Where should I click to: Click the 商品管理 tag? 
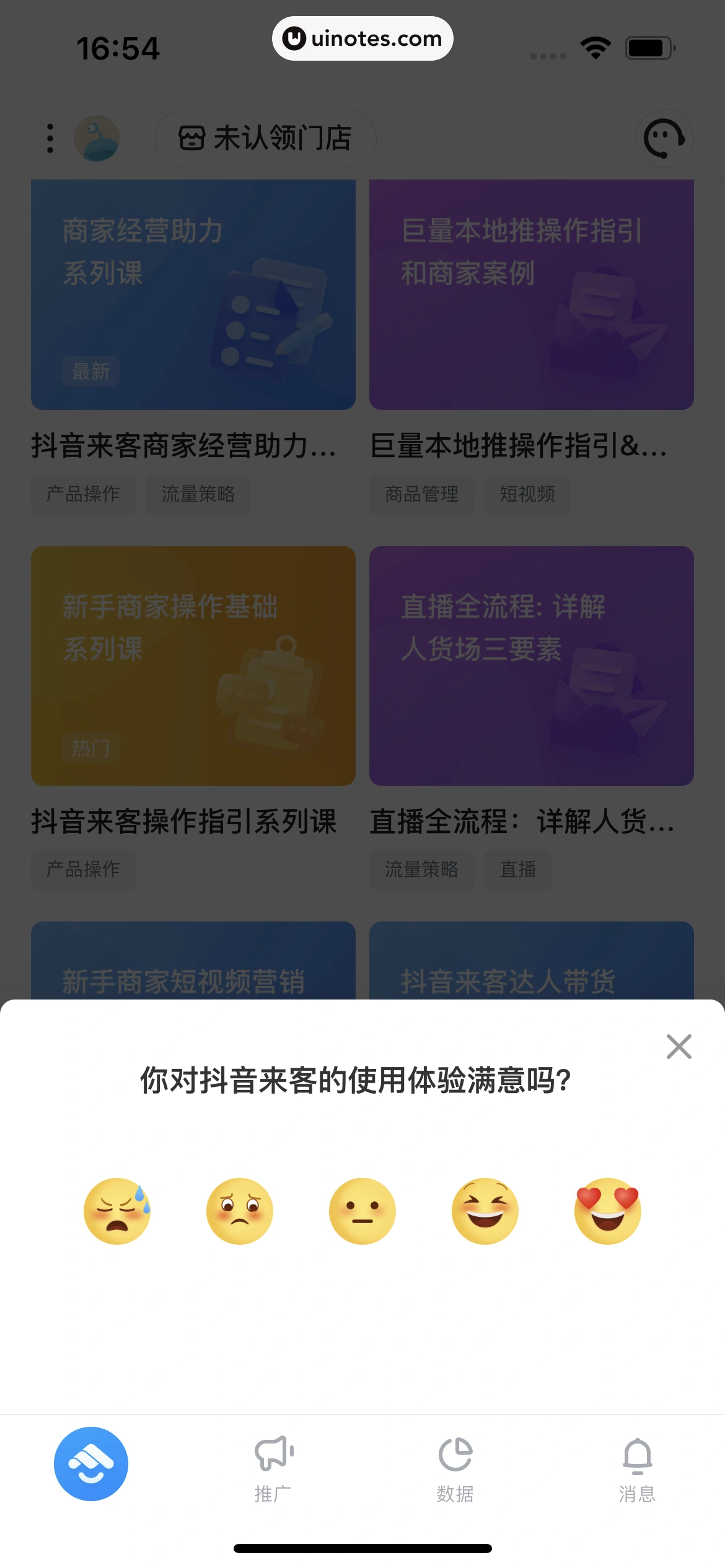tap(422, 494)
